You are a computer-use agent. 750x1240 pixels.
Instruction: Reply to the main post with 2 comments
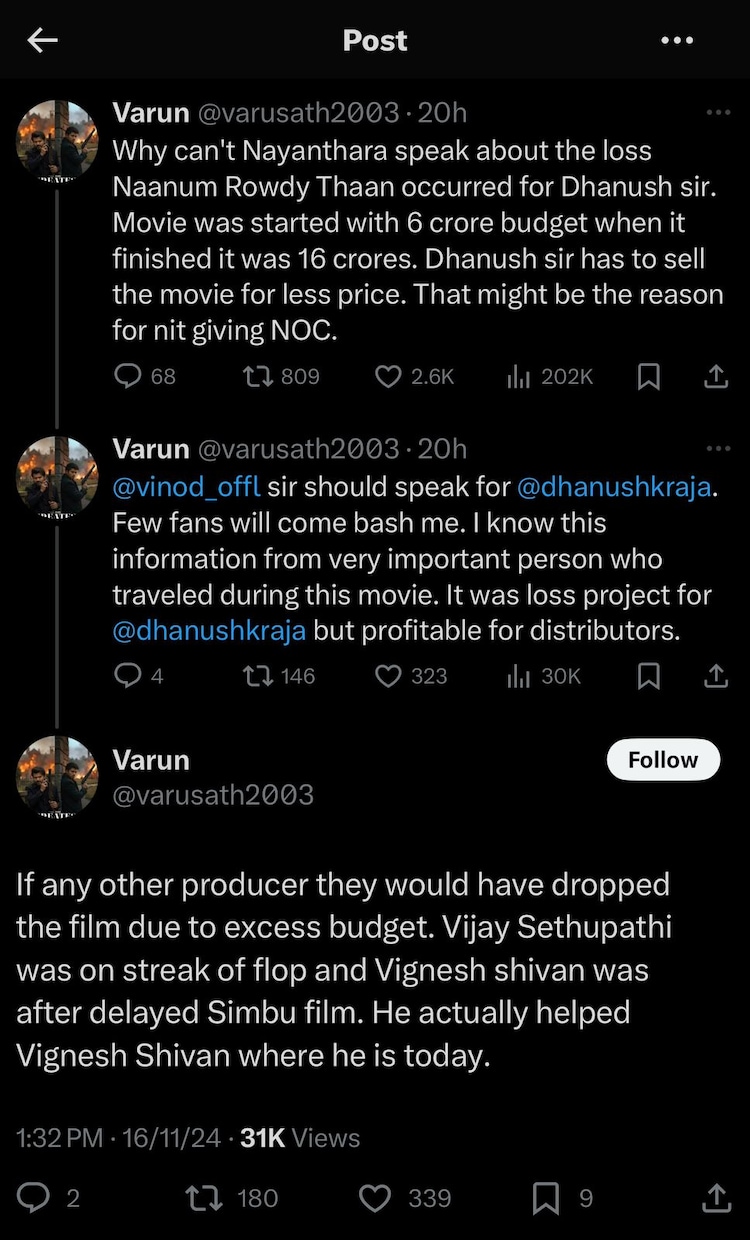click(36, 1198)
